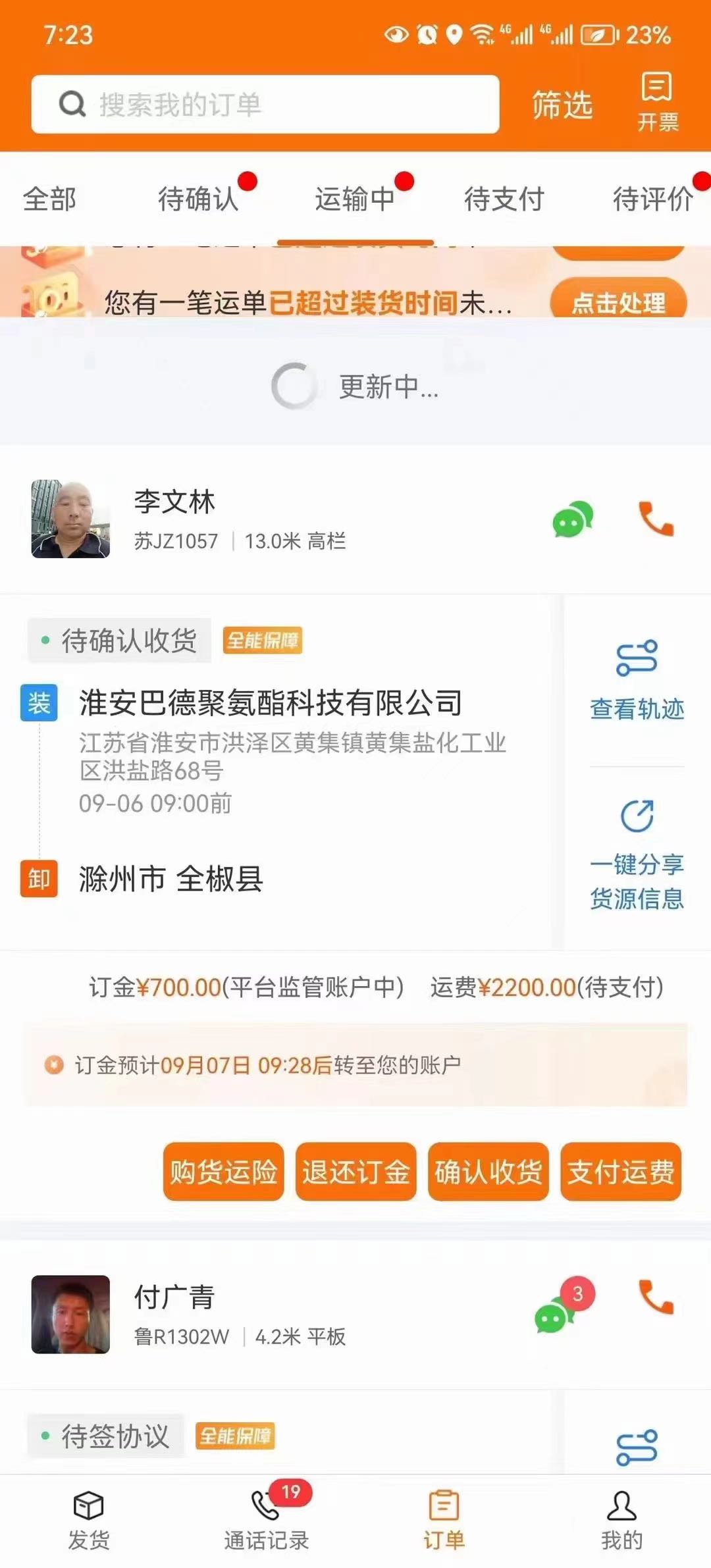Tap 点击处理 on the overdue banner
This screenshot has width=711, height=1568.
coord(618,303)
